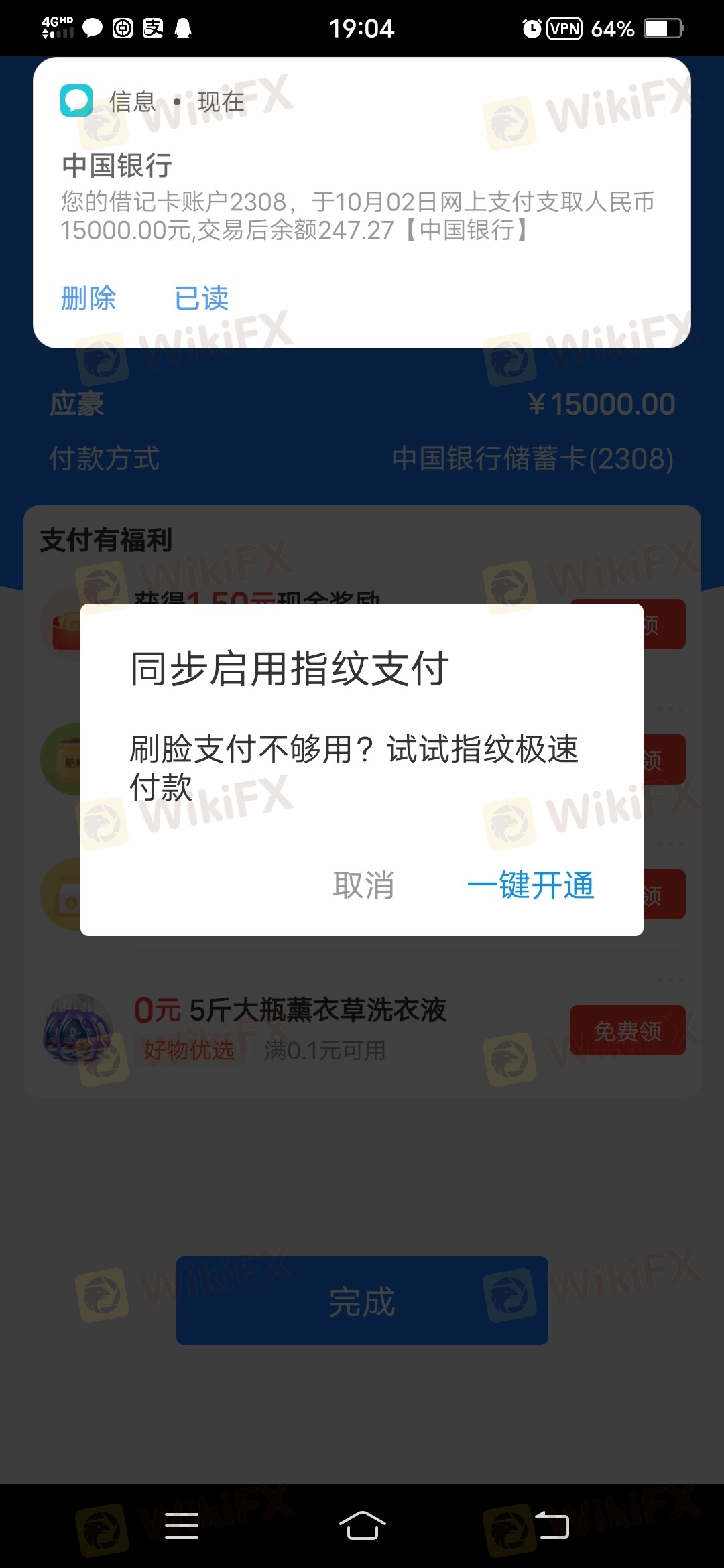The width and height of the screenshot is (724, 1568).
Task: Tap 一键开通 to enable fingerprint payment
Action: (x=530, y=885)
